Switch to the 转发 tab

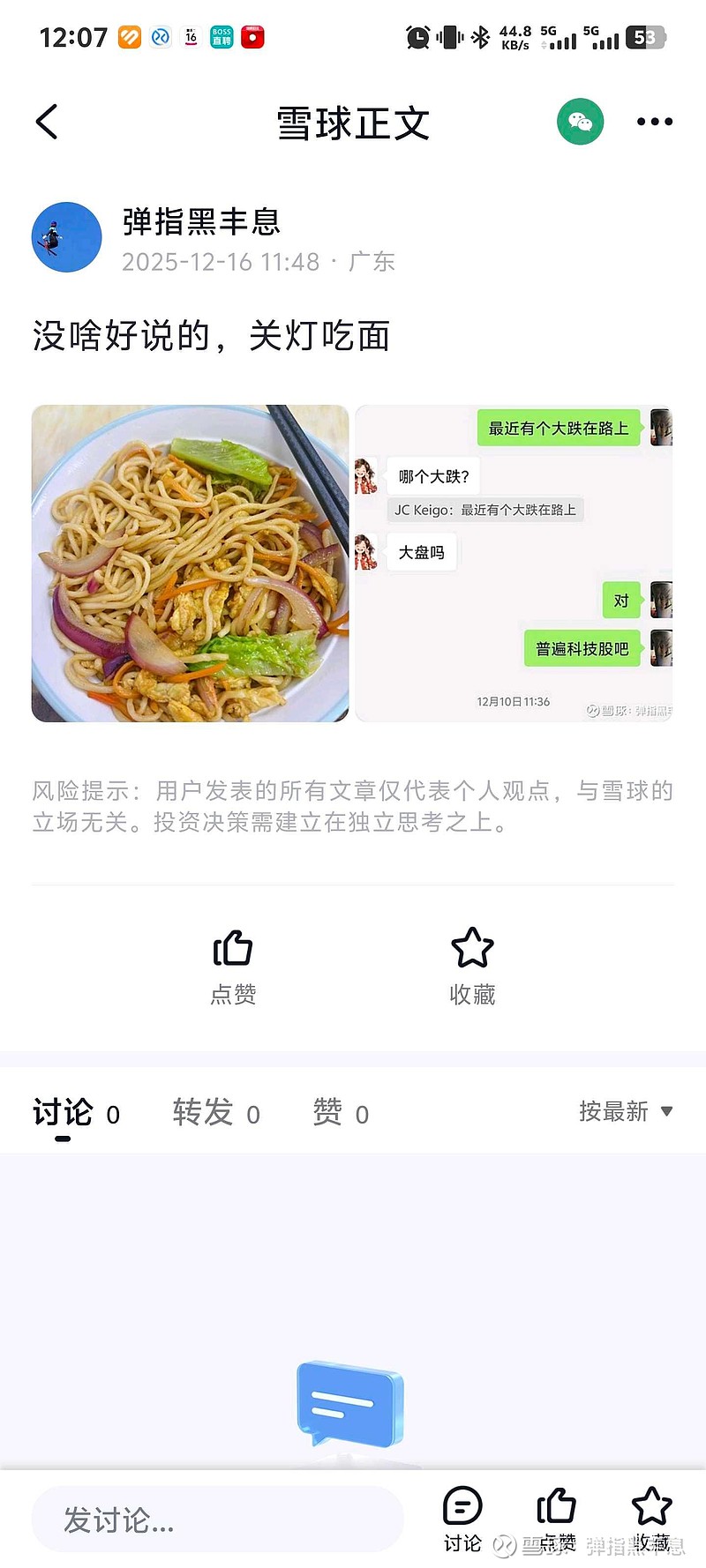pyautogui.click(x=204, y=1112)
